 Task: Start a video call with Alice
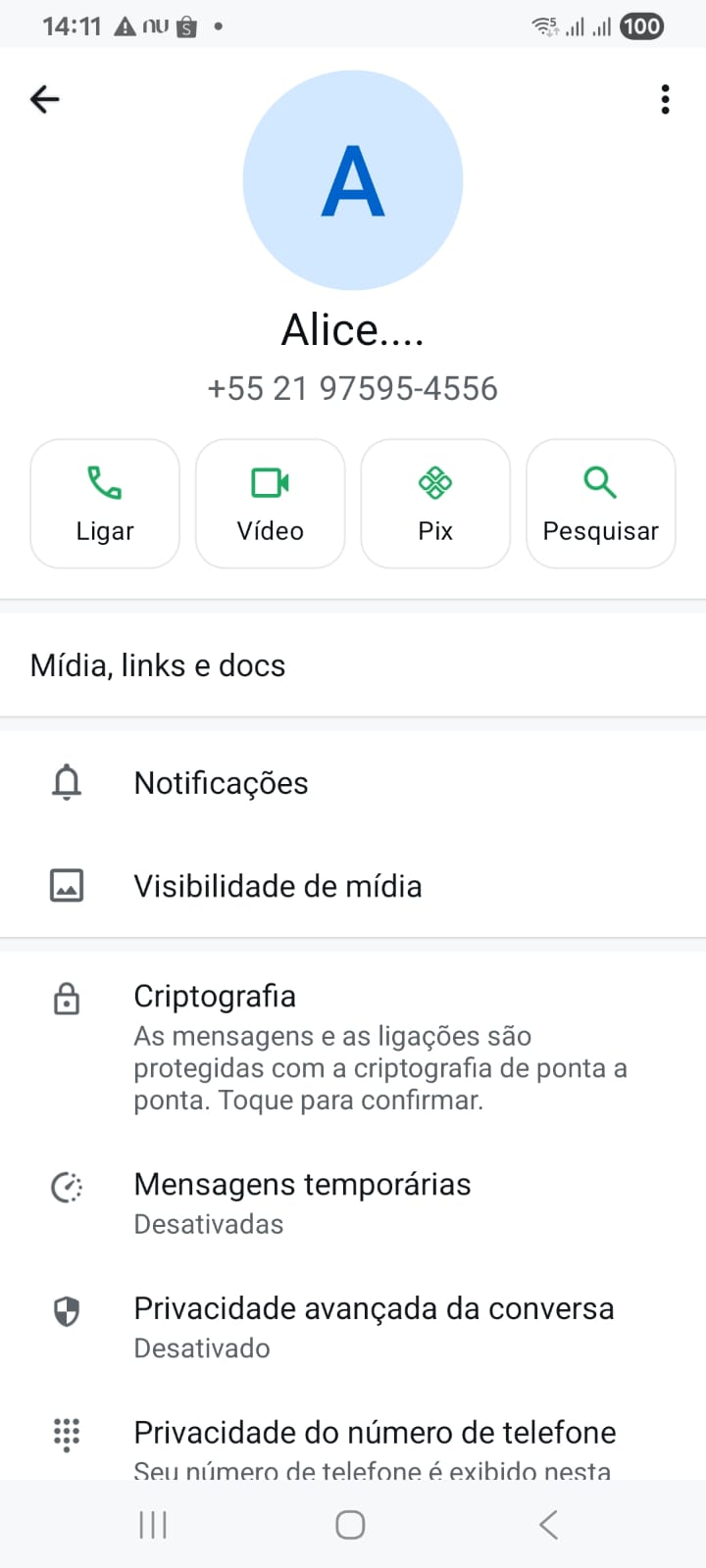(271, 504)
